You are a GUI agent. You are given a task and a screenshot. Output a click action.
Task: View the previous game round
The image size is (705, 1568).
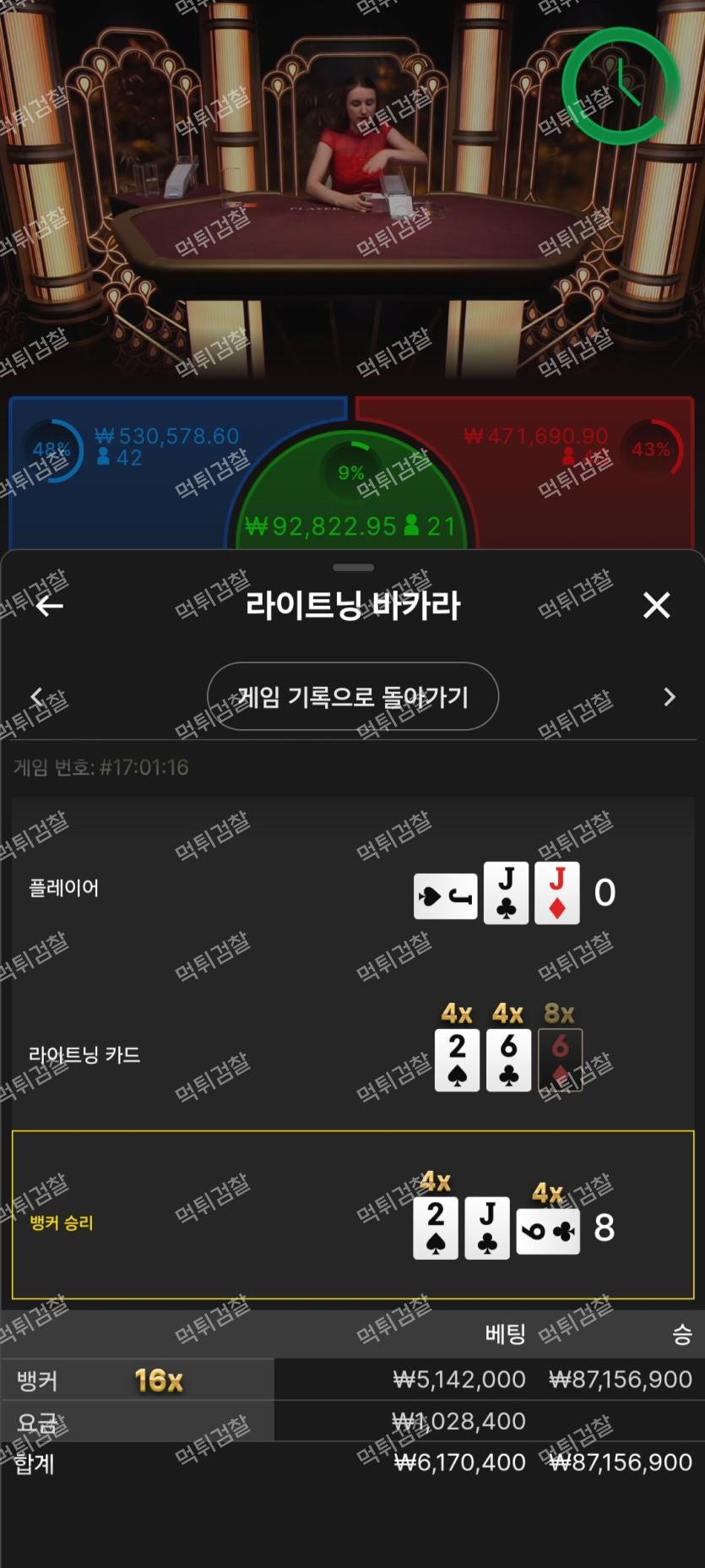[36, 697]
